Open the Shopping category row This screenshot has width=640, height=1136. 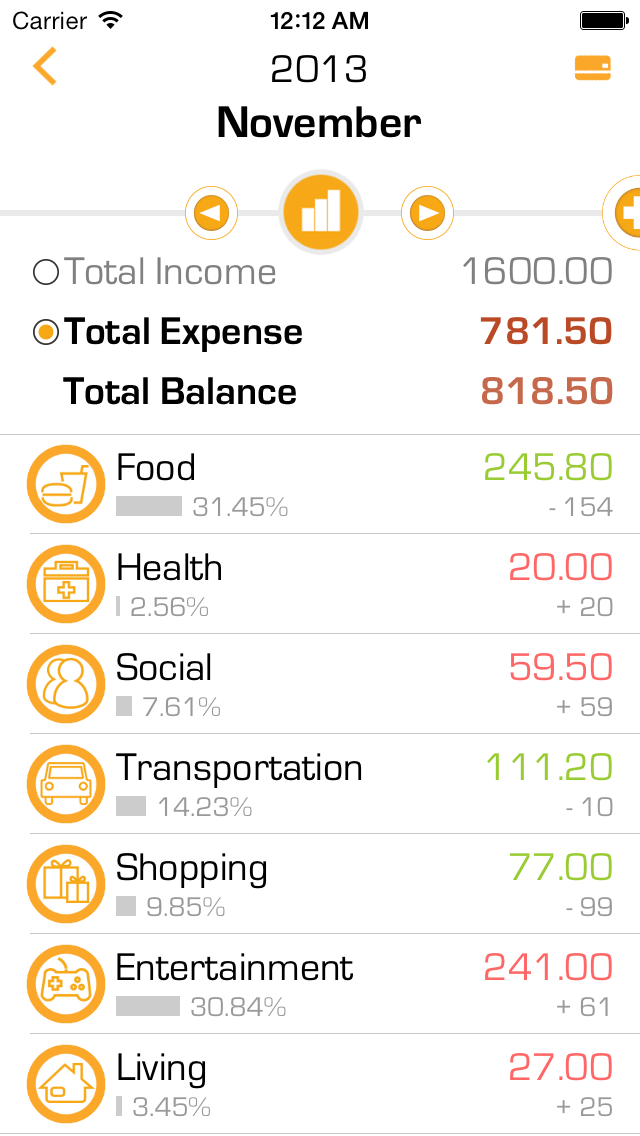320,884
